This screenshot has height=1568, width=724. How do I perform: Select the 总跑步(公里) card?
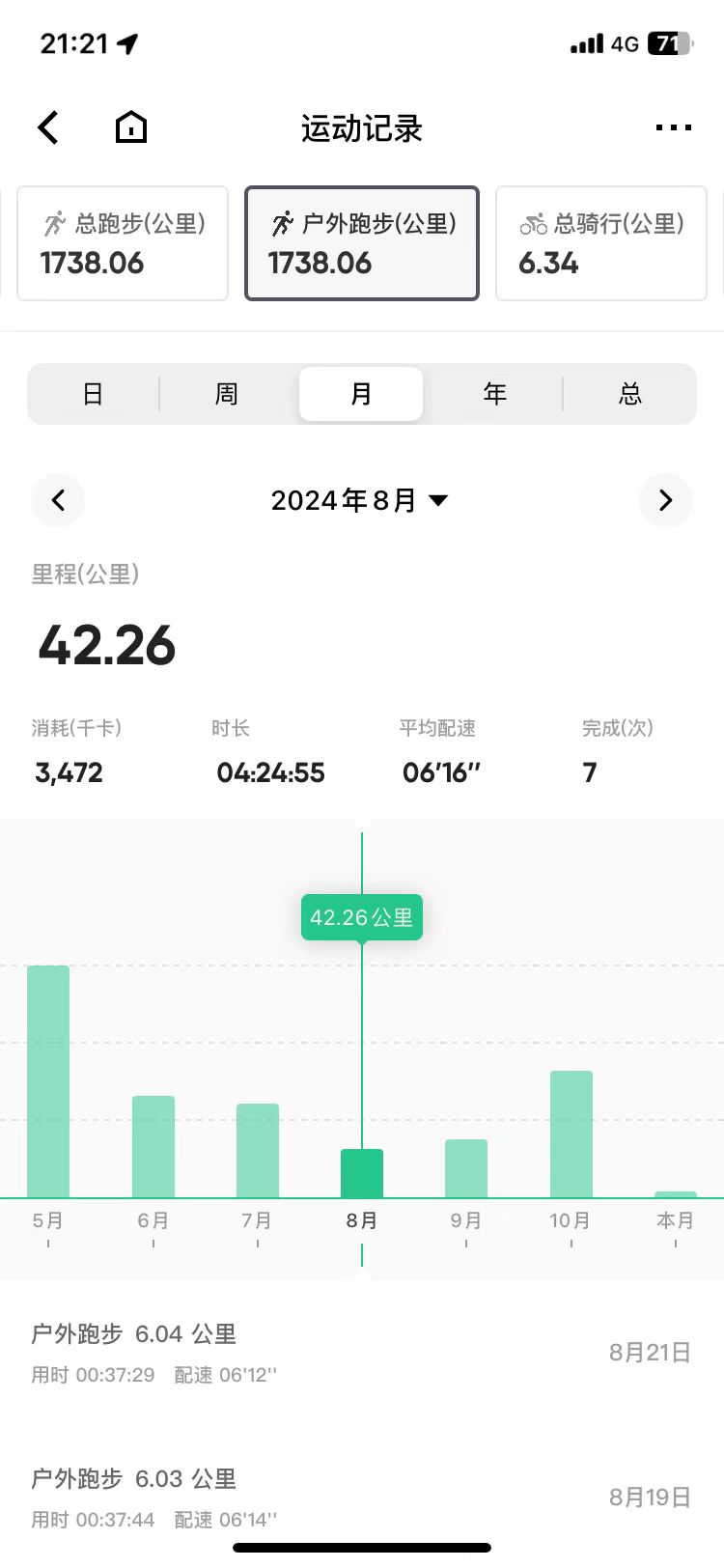coord(123,243)
